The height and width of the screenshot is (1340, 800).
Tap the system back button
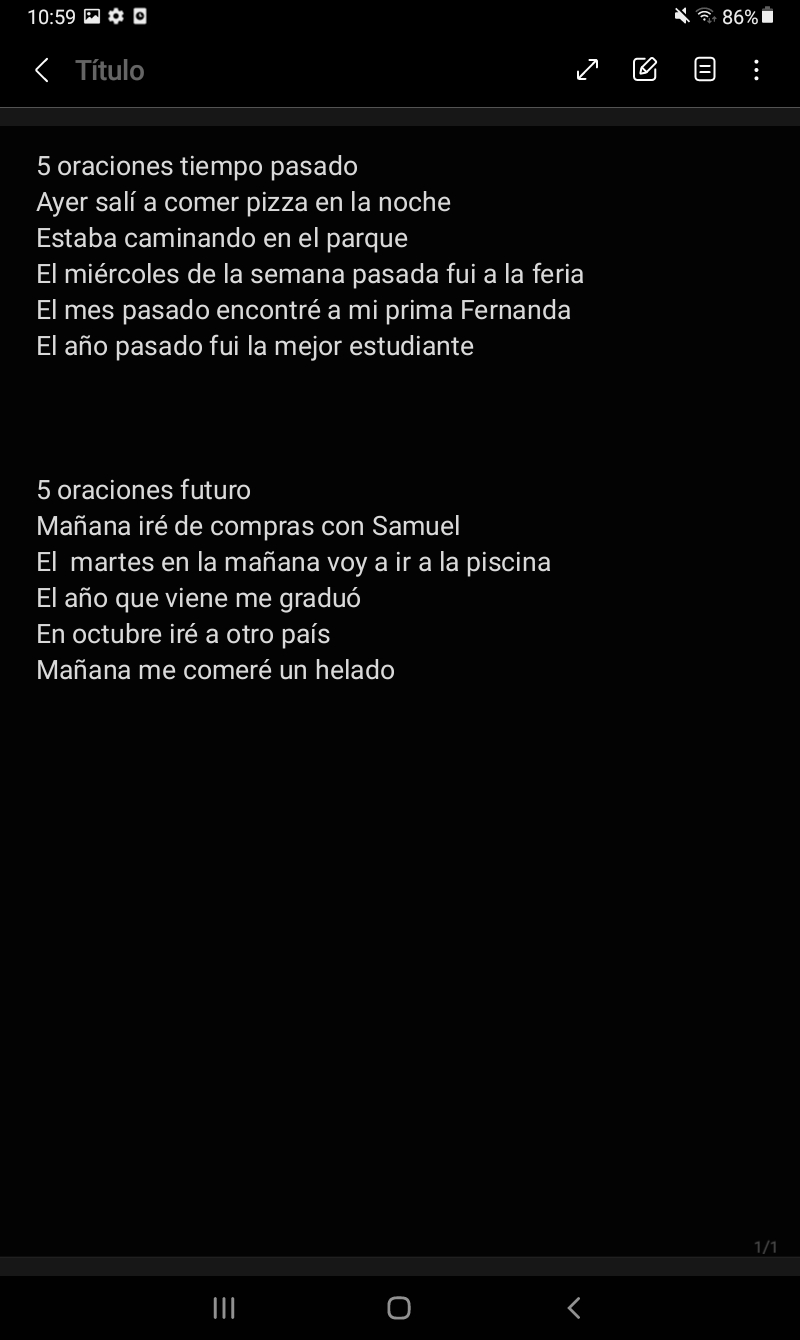(x=574, y=1307)
